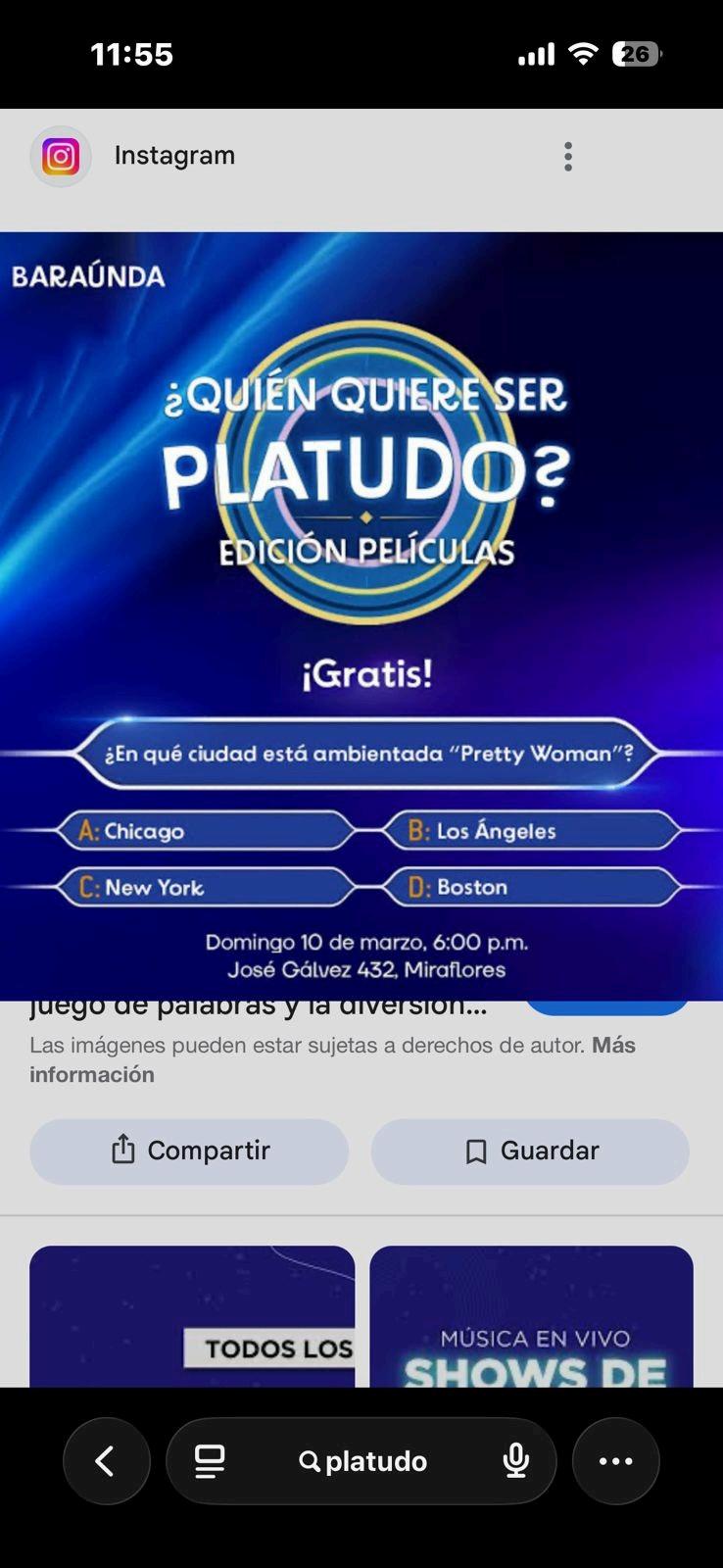Tap the platudo search field
This screenshot has width=723, height=1568.
pyautogui.click(x=363, y=1461)
